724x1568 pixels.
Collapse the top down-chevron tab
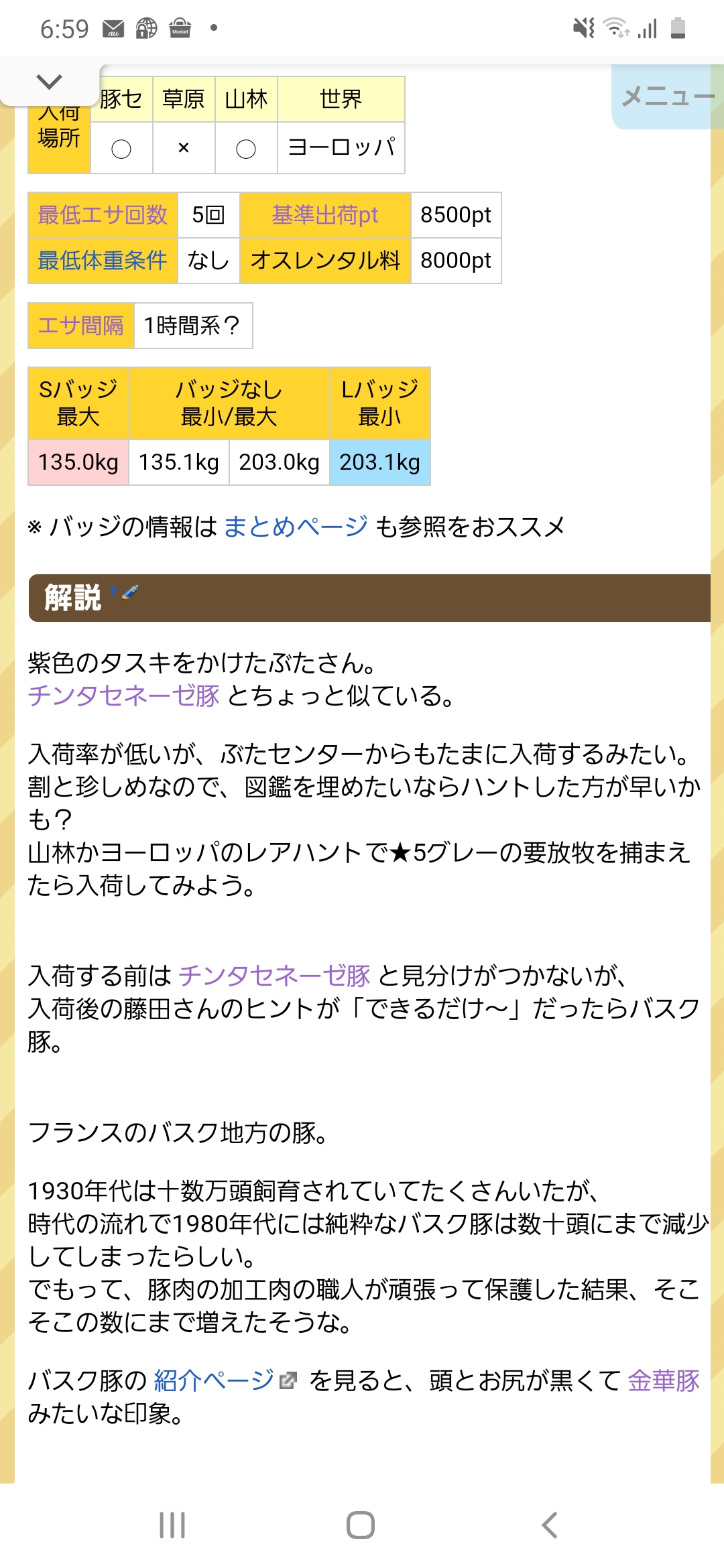[50, 83]
